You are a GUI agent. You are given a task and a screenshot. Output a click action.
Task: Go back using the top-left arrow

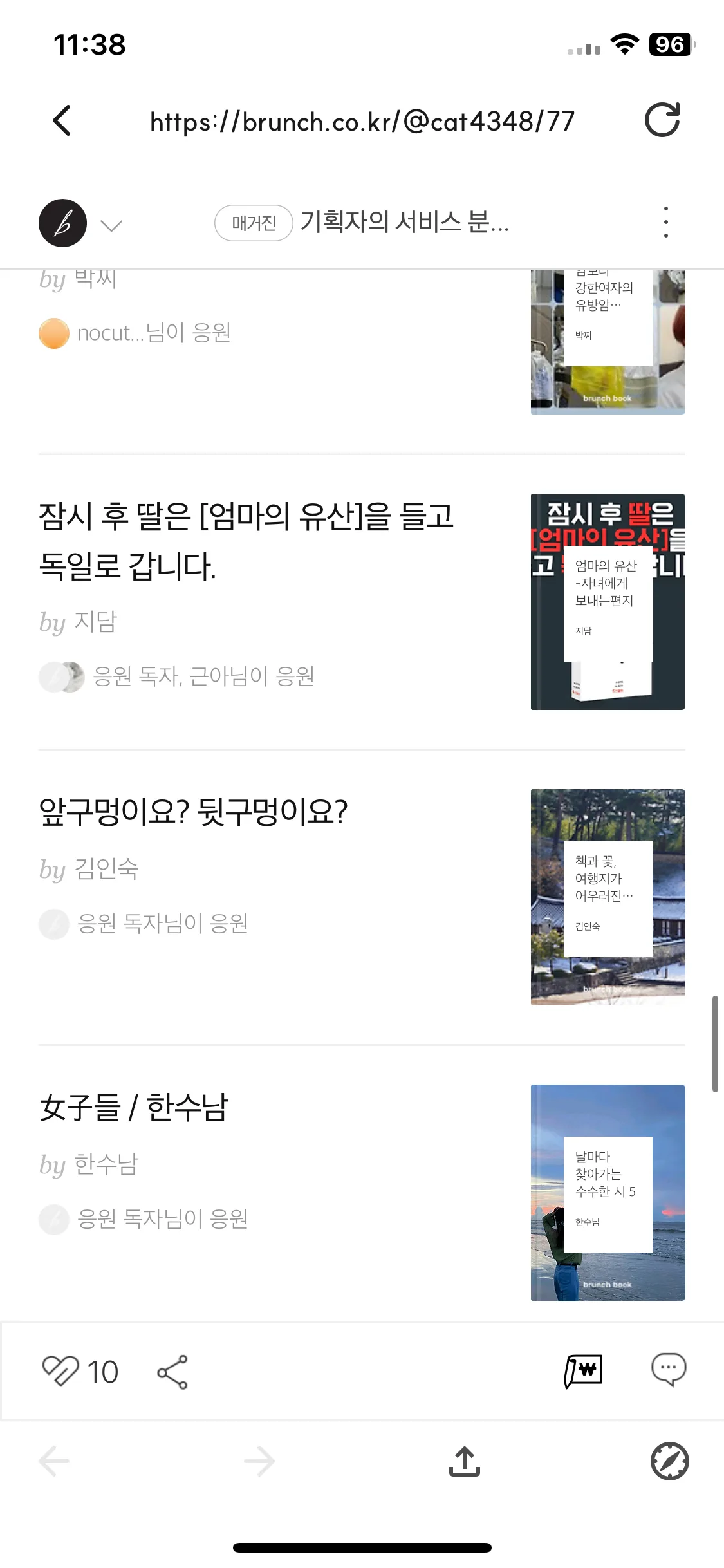(62, 120)
